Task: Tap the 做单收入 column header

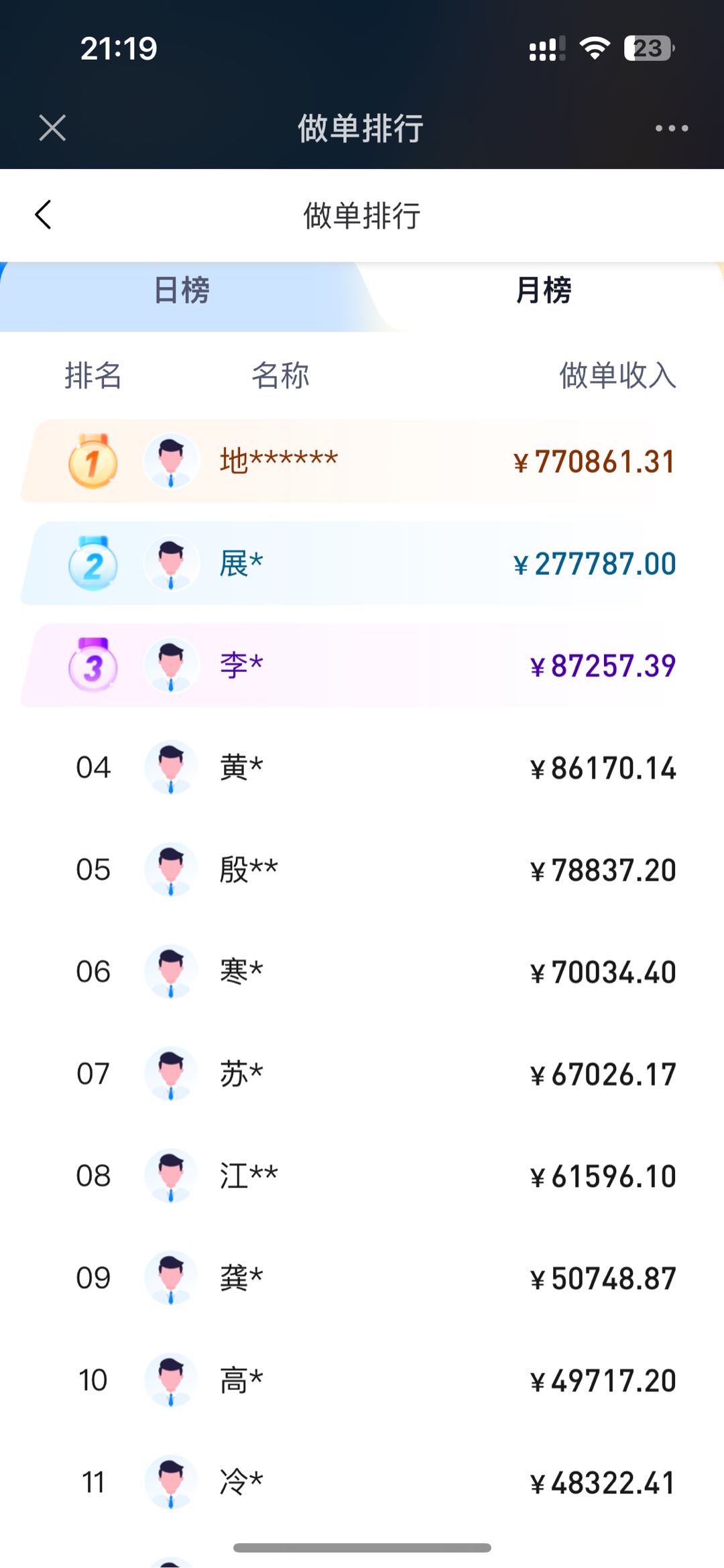Action: coord(617,376)
